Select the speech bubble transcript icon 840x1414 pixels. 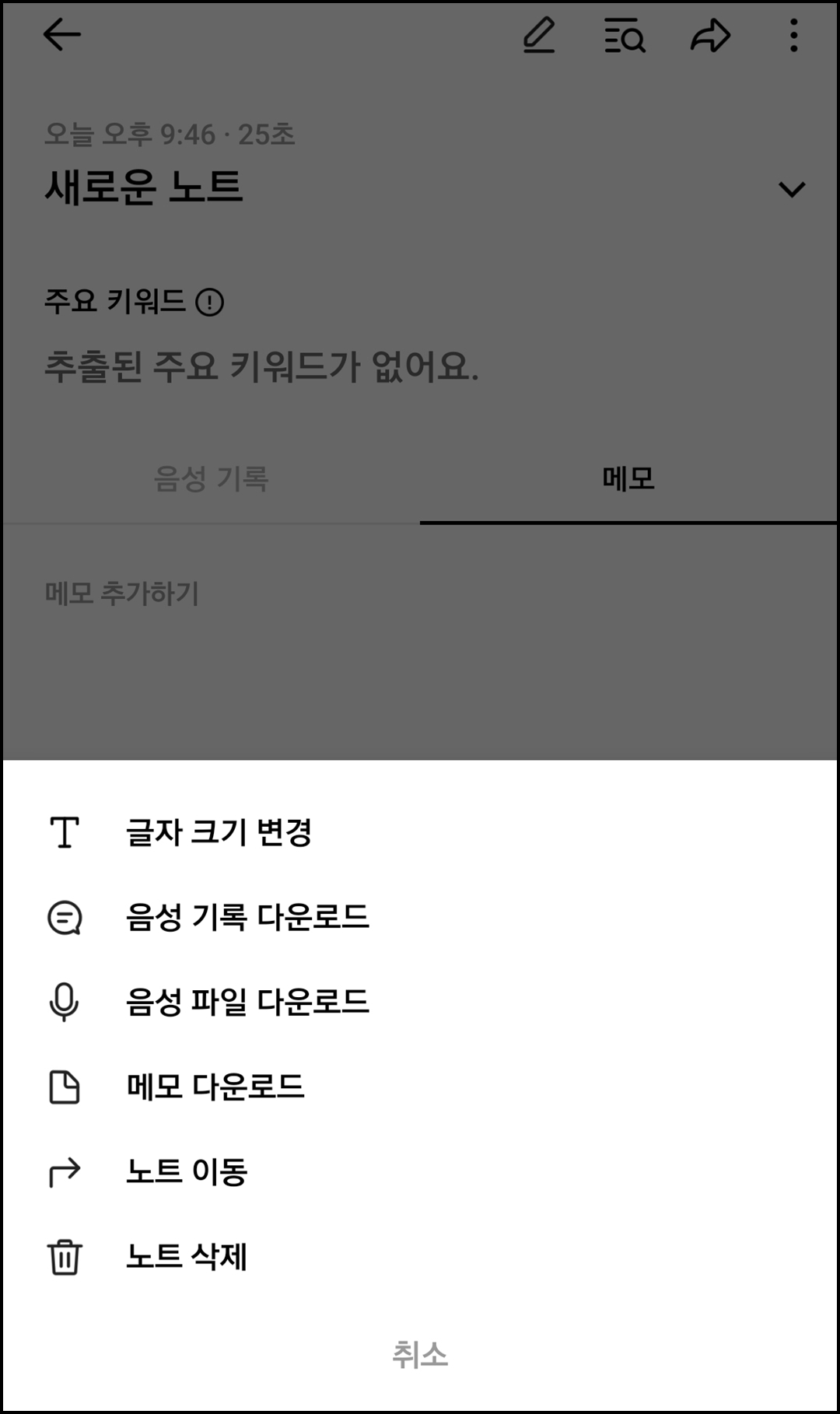[x=66, y=918]
